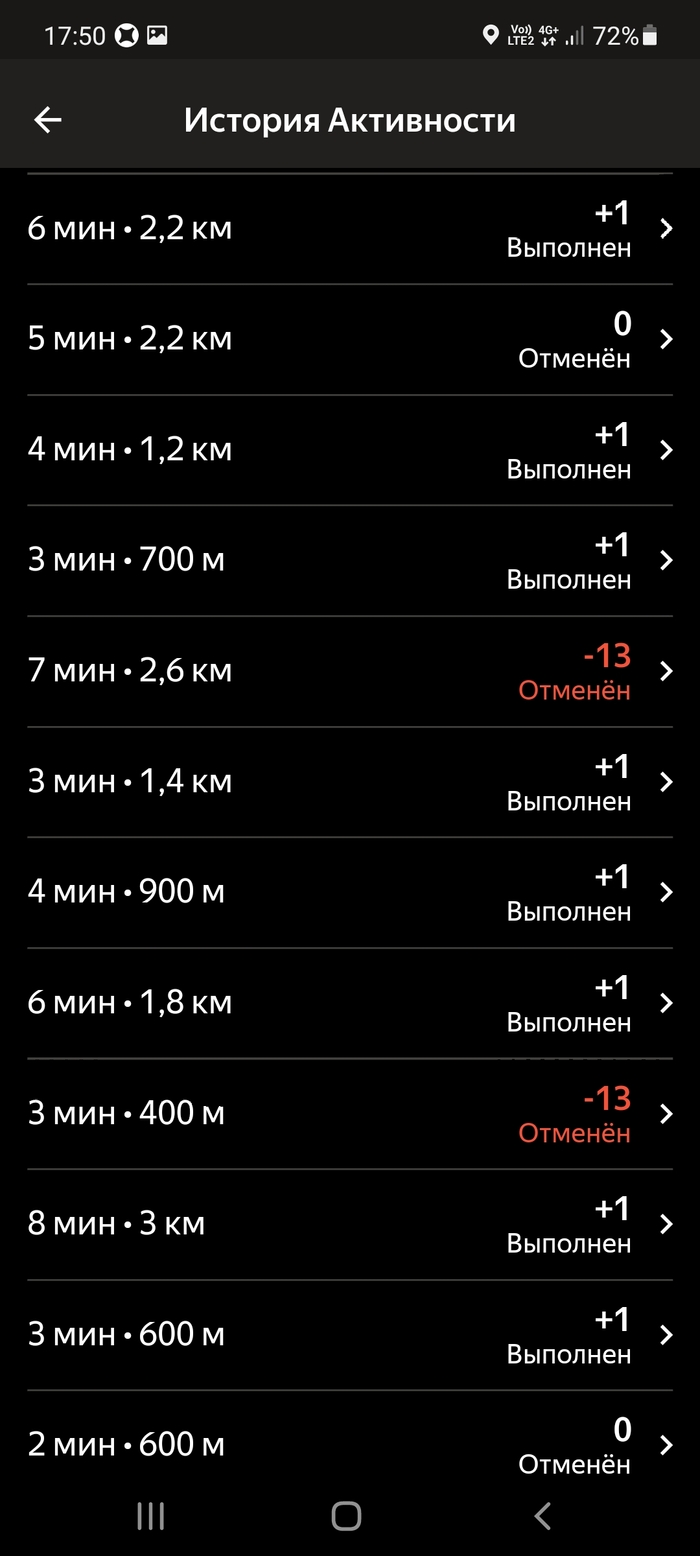
Task: Go back from История Активности
Action: (x=48, y=121)
